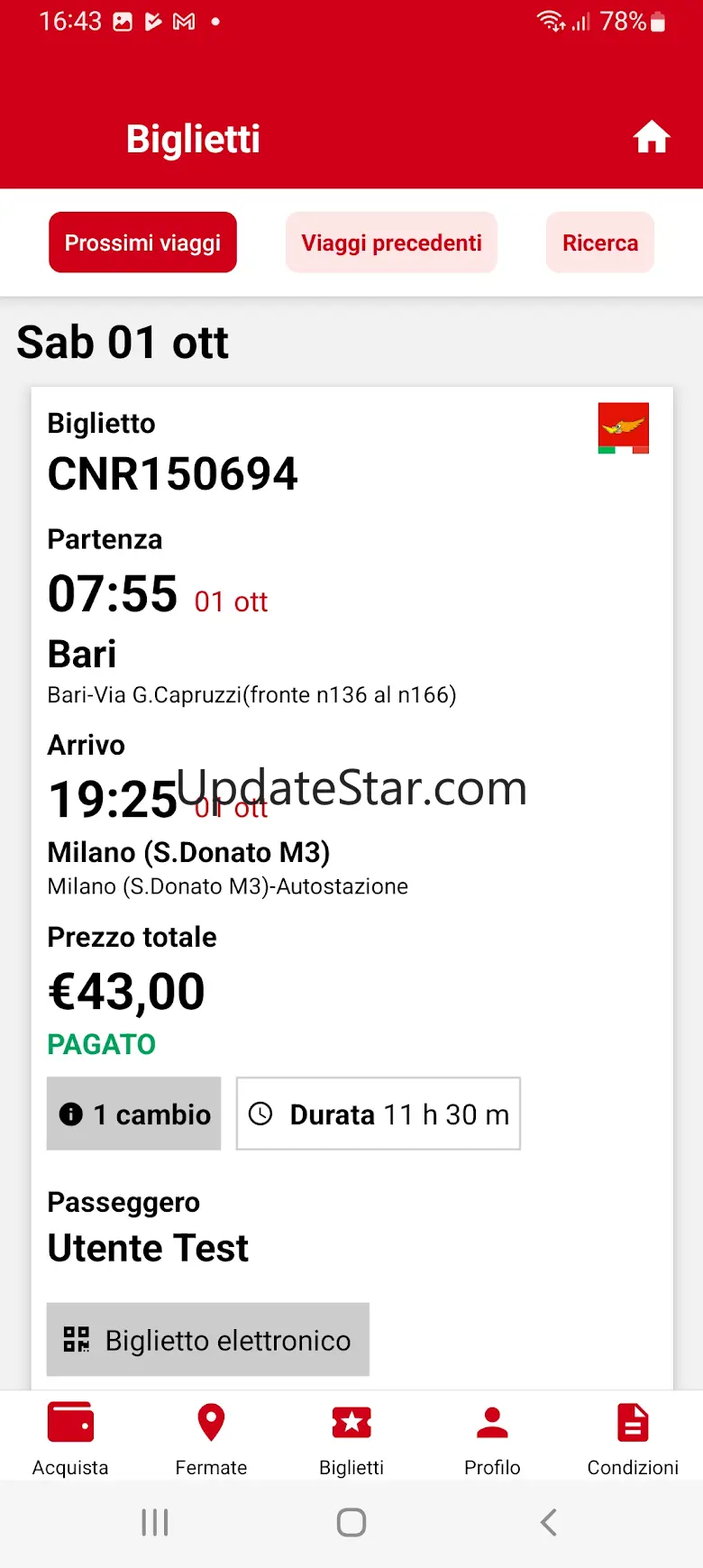703x1568 pixels.
Task: Select the Prossimi viaggi tab
Action: coord(142,243)
